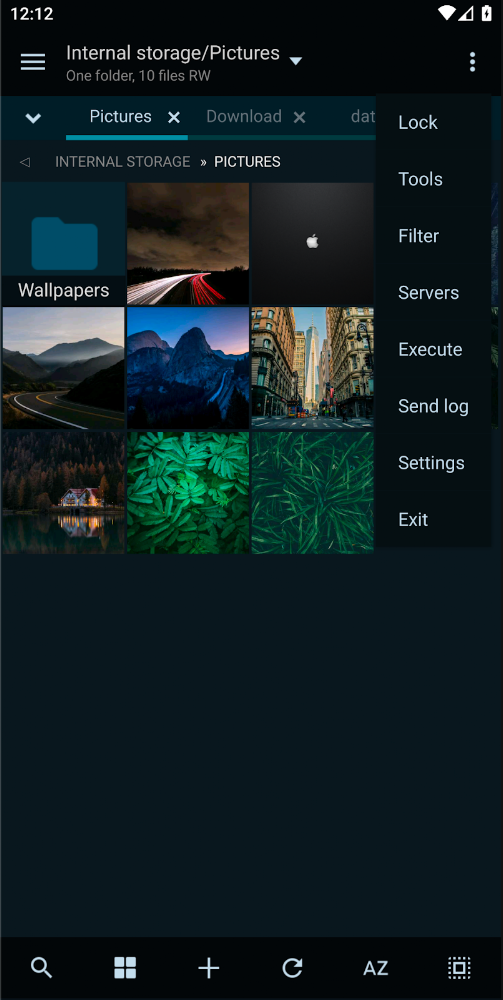Open the Wallpapers folder
The image size is (503, 1000).
pos(63,244)
